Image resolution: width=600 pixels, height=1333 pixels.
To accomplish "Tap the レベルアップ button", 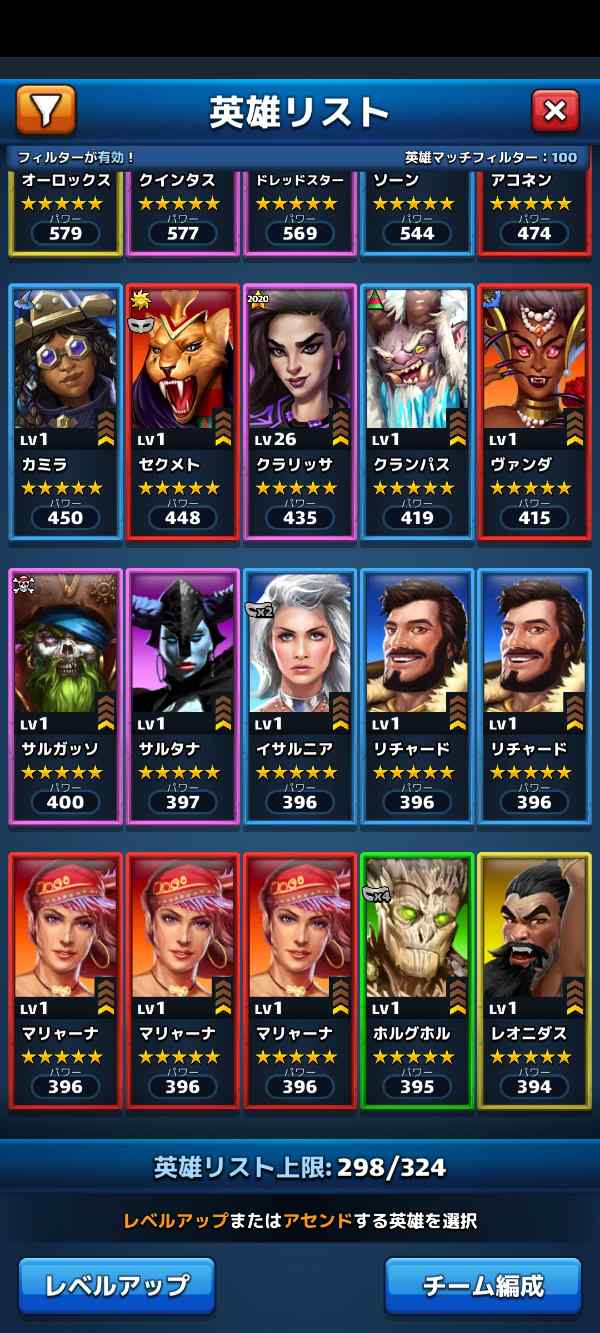I will [117, 1285].
